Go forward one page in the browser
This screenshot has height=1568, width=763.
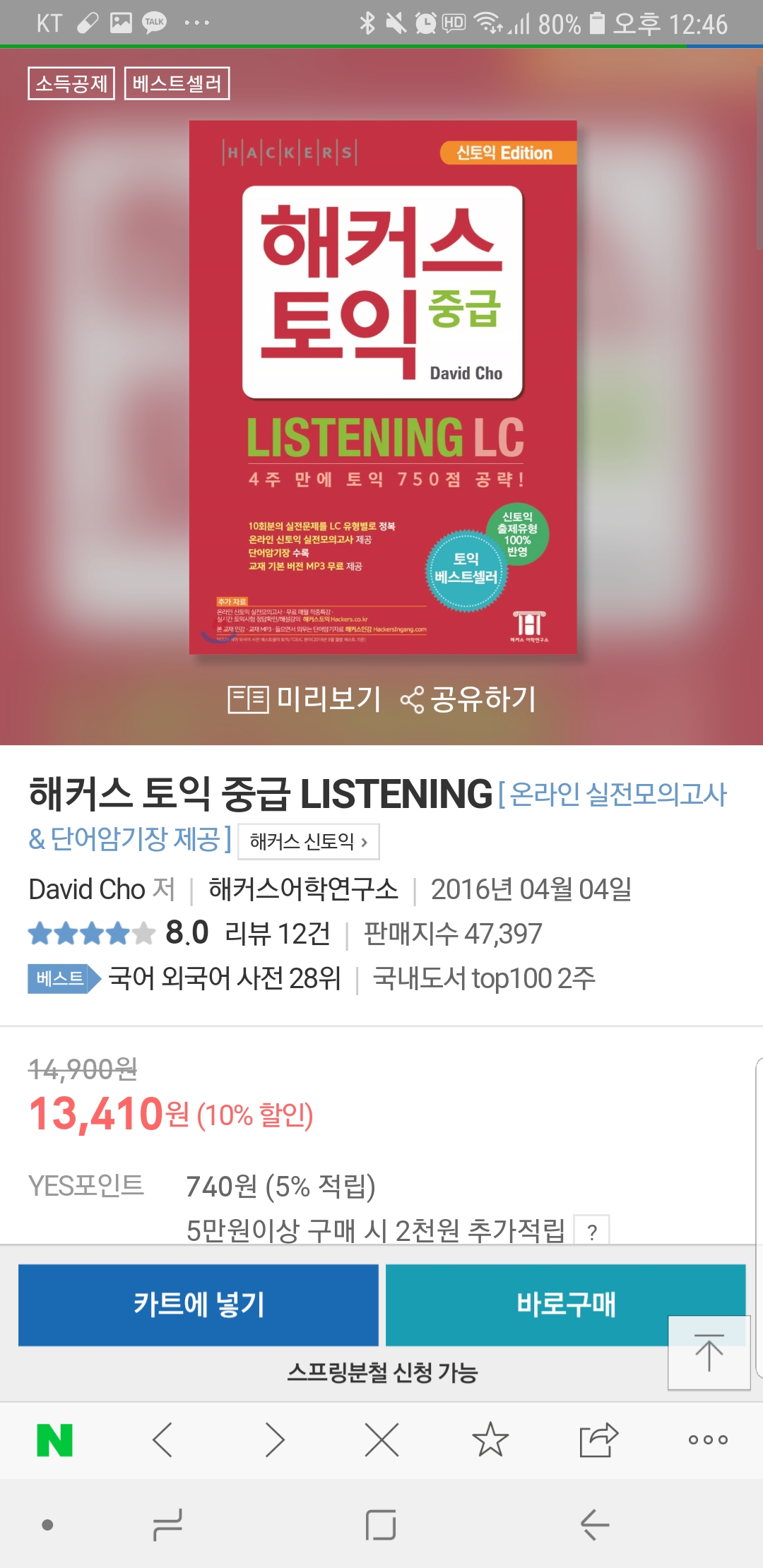(274, 1439)
